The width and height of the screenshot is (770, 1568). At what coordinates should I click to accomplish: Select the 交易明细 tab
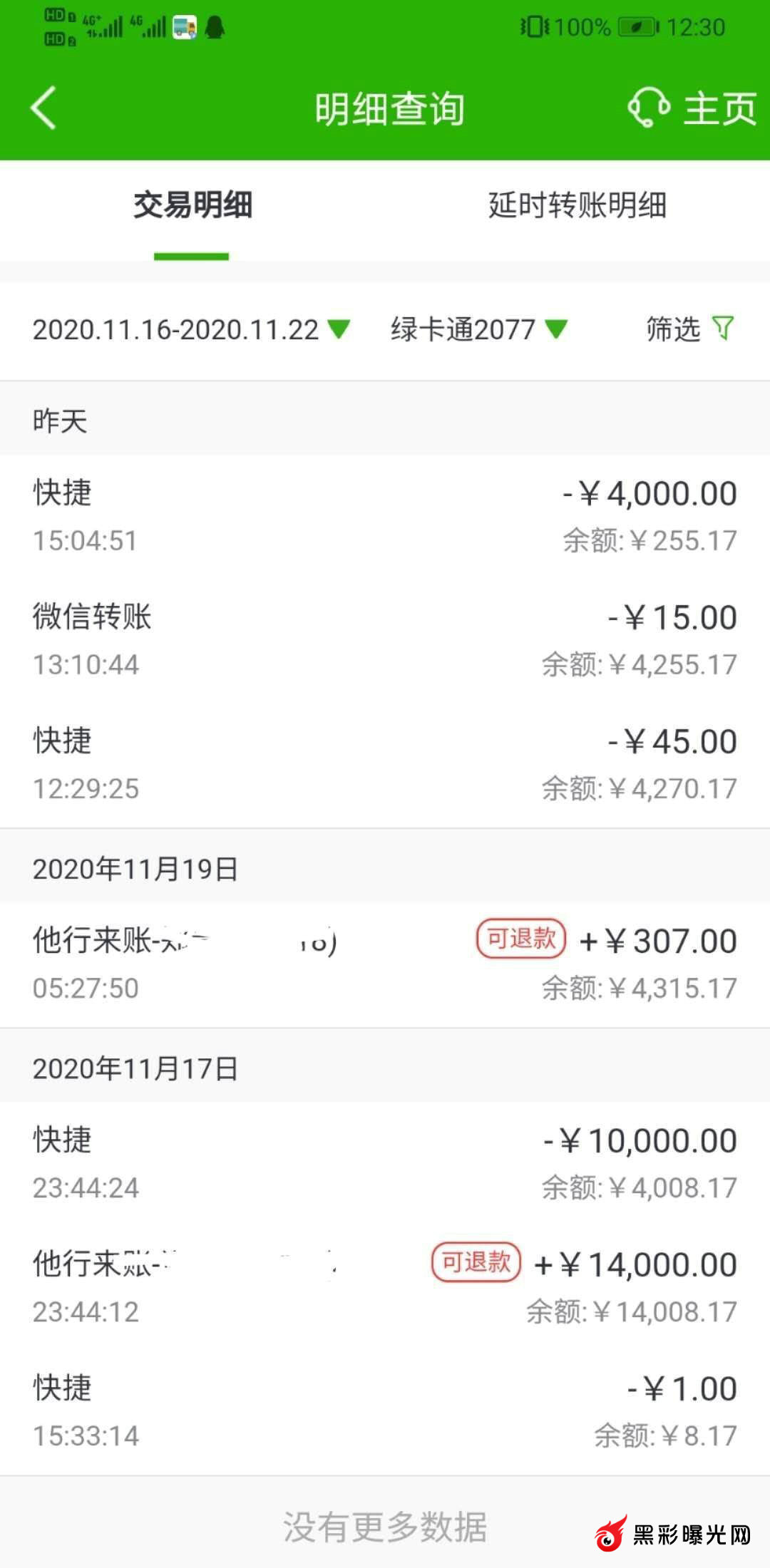click(x=192, y=206)
